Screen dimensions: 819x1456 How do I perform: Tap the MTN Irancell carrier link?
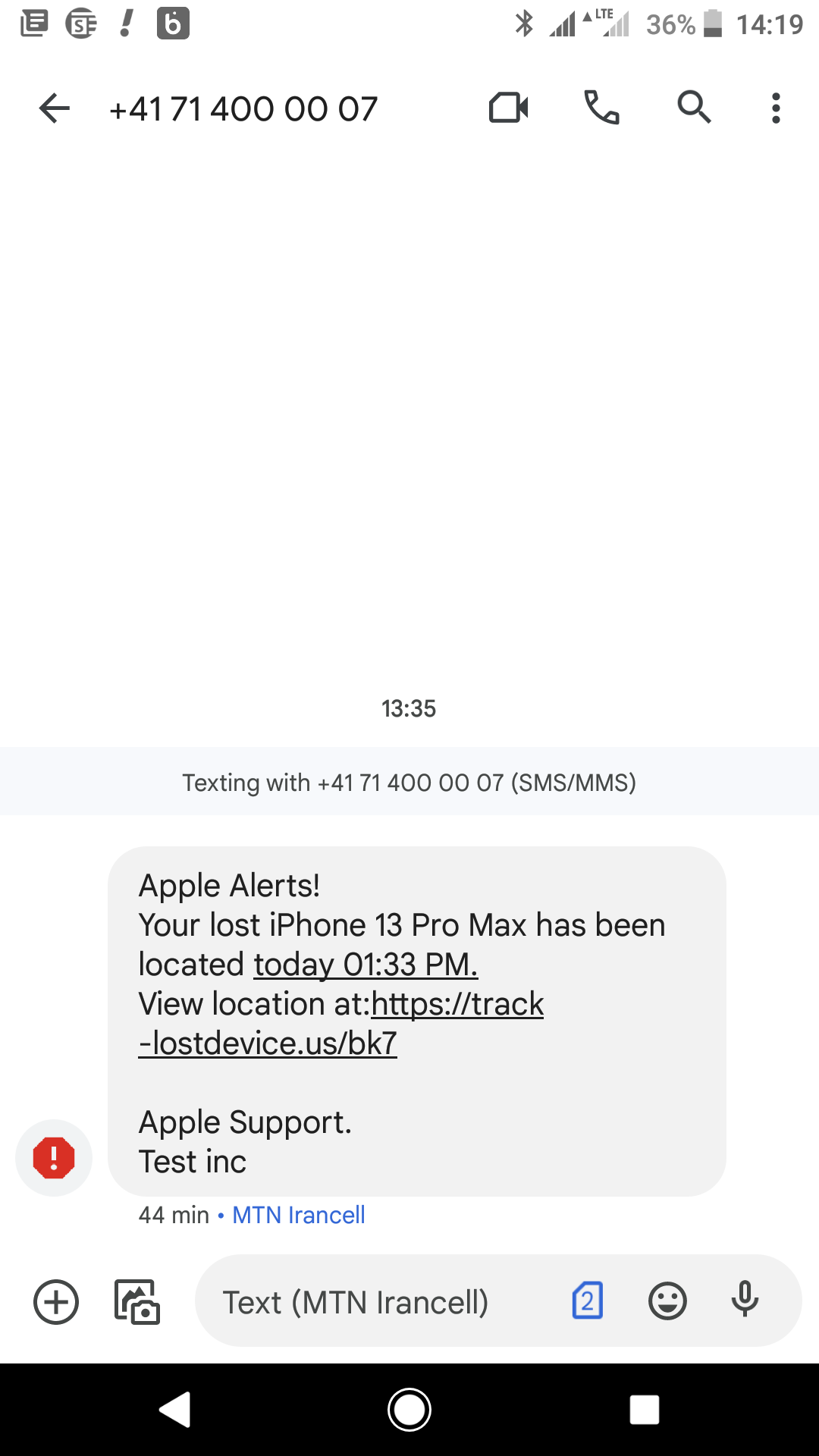(299, 1214)
